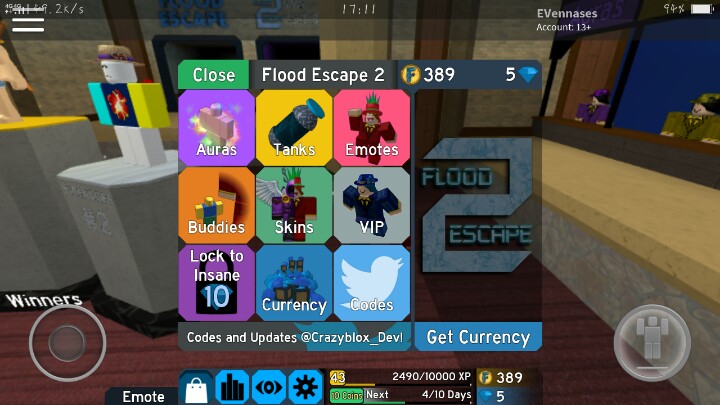This screenshot has width=720, height=405.
Task: Tap the spectate eye icon
Action: click(x=267, y=388)
